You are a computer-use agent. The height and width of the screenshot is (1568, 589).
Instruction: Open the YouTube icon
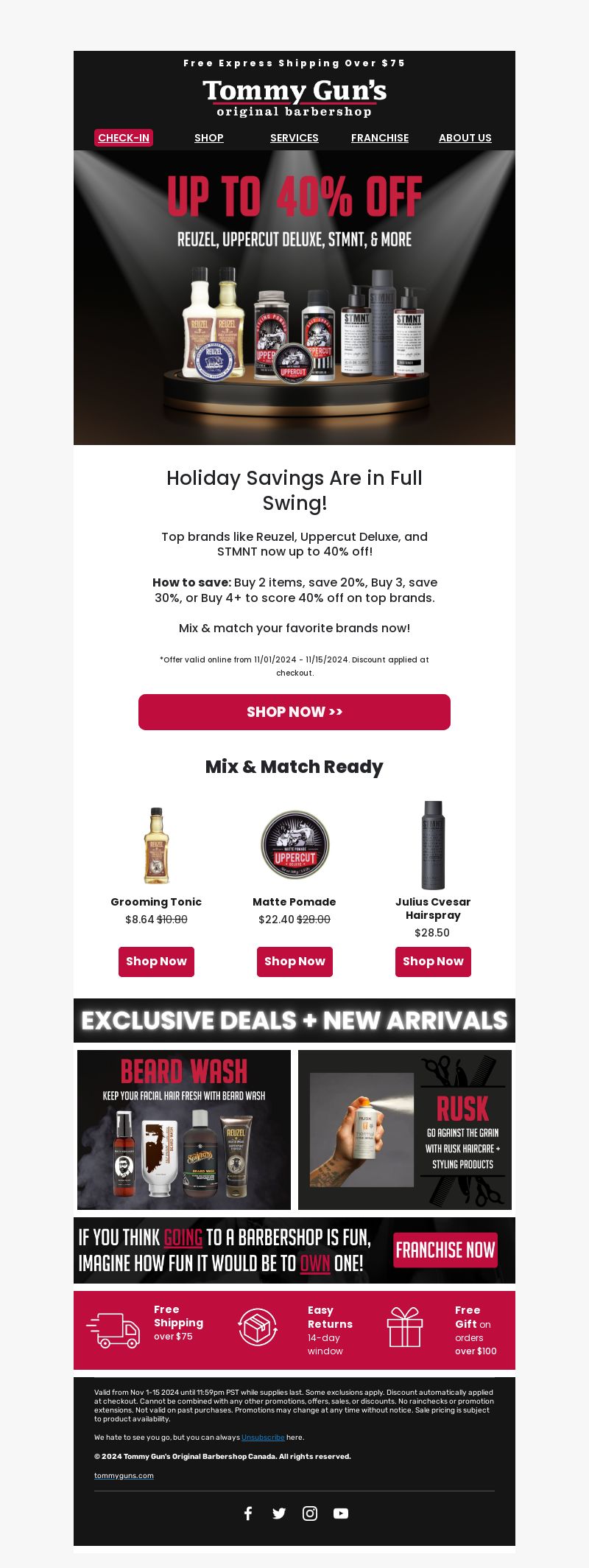click(341, 1513)
